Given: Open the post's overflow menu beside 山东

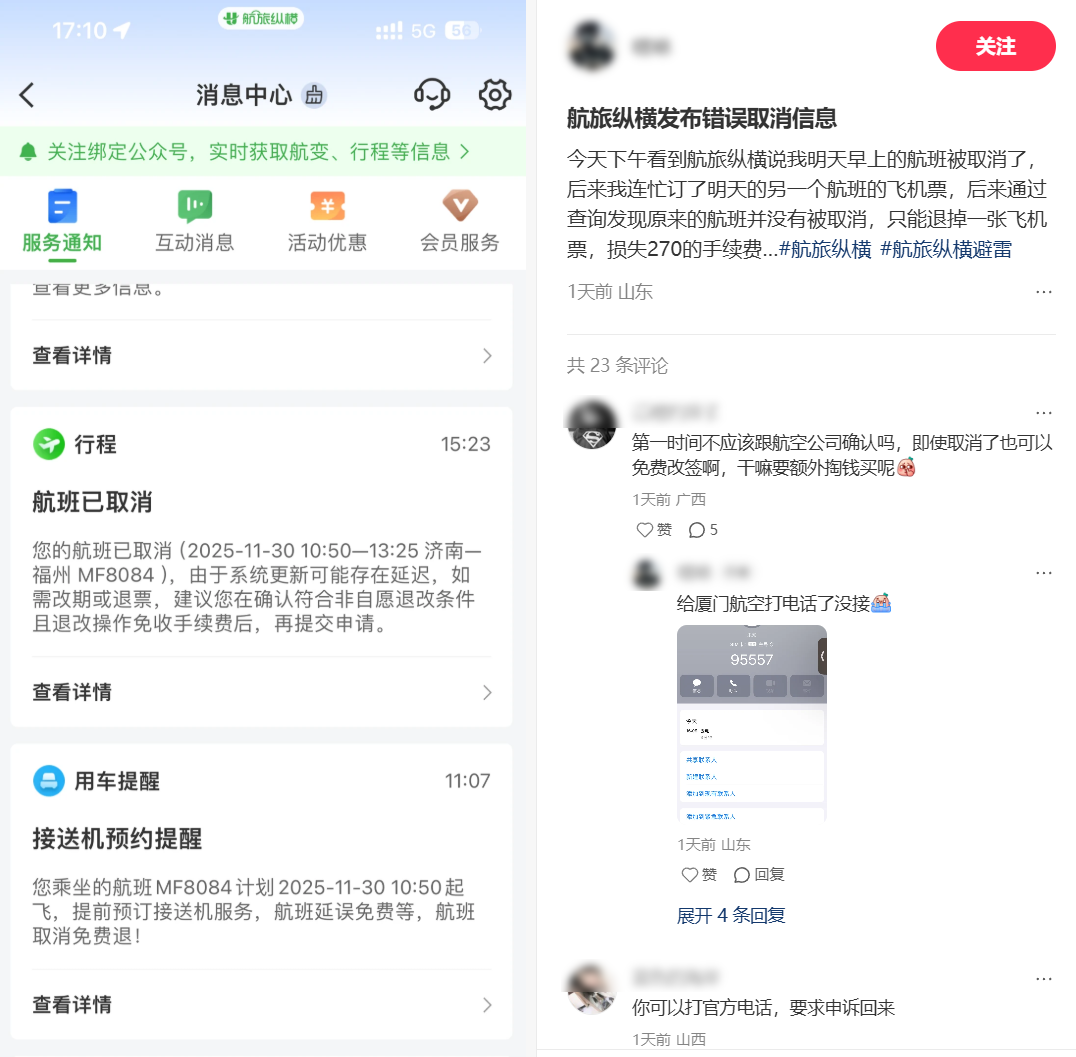Looking at the screenshot, I should tap(1044, 292).
